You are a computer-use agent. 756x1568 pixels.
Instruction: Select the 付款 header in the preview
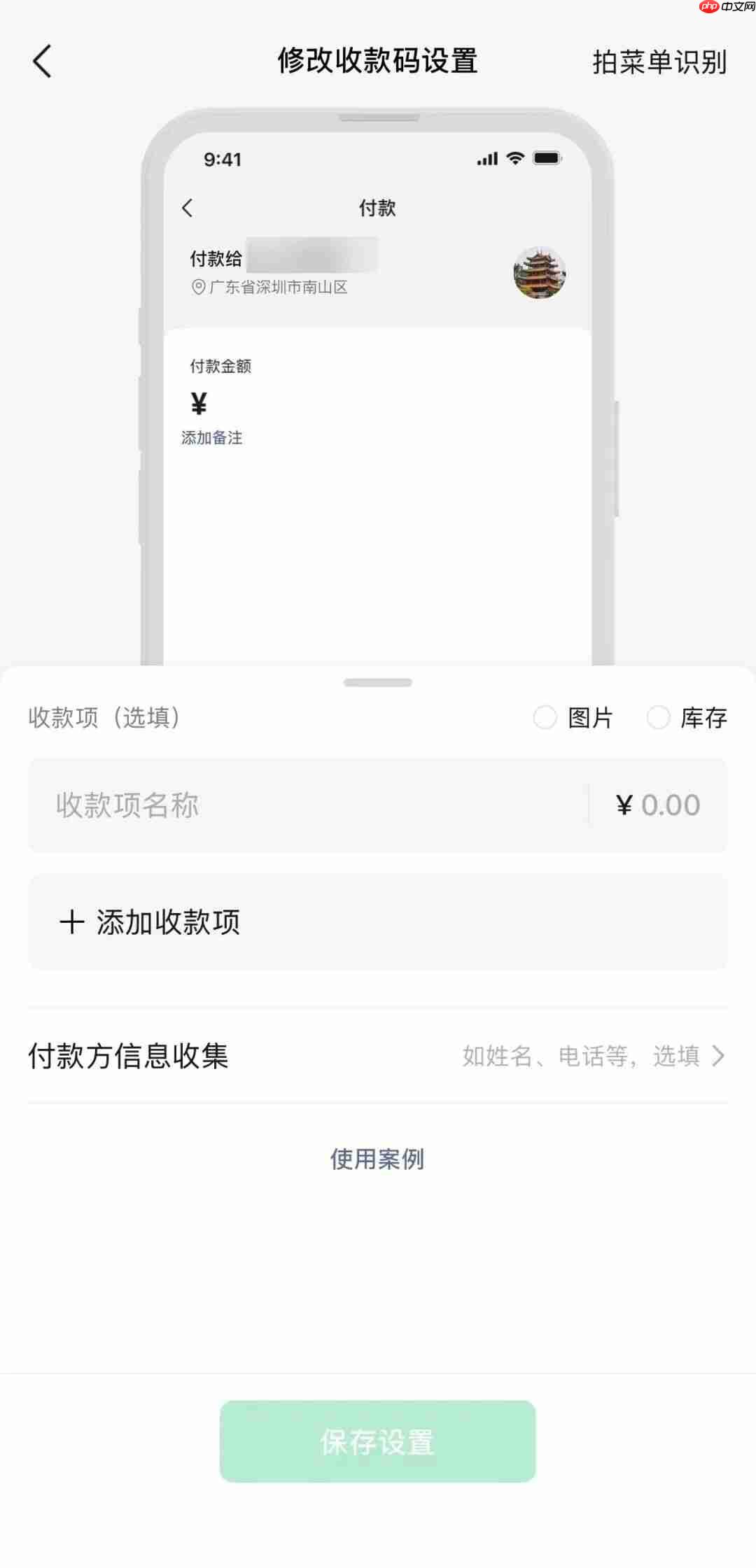(x=378, y=208)
